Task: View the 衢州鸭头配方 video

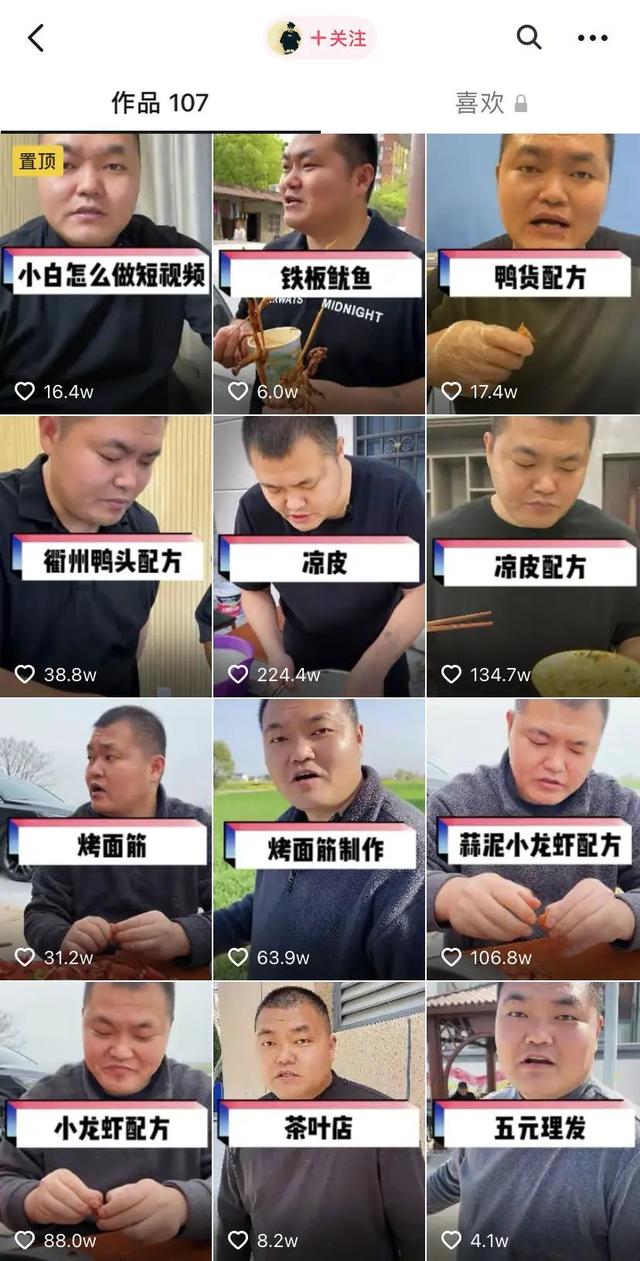Action: point(106,556)
